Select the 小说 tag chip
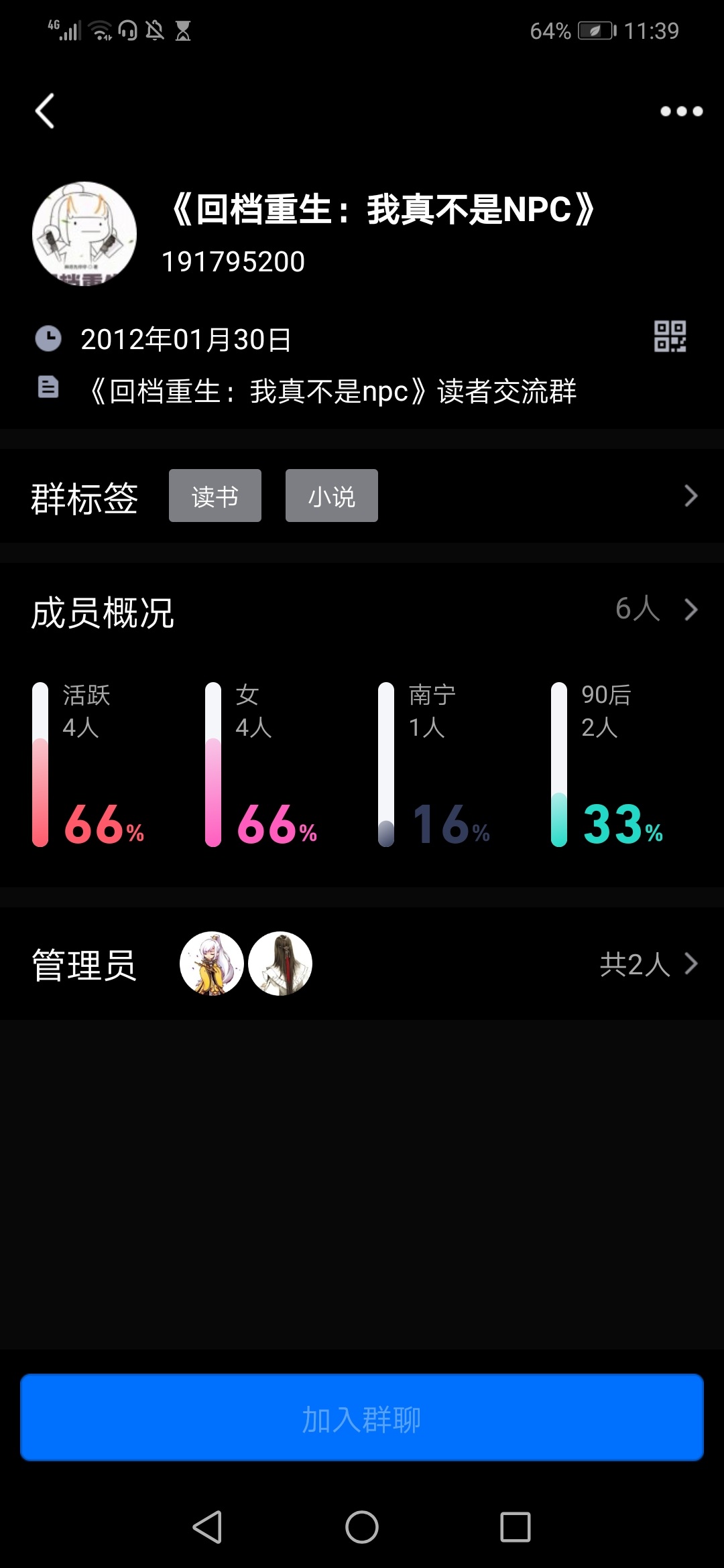 point(332,496)
